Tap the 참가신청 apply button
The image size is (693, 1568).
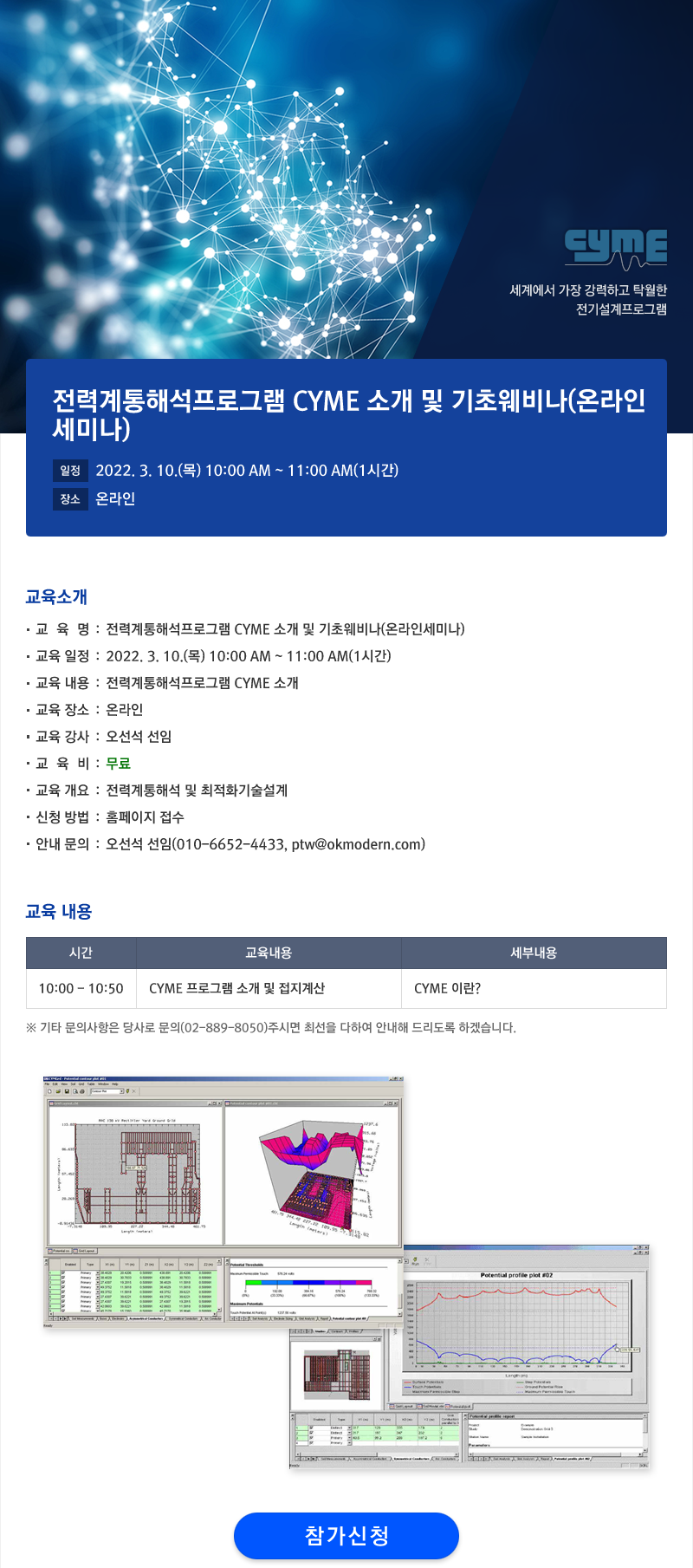(346, 1536)
